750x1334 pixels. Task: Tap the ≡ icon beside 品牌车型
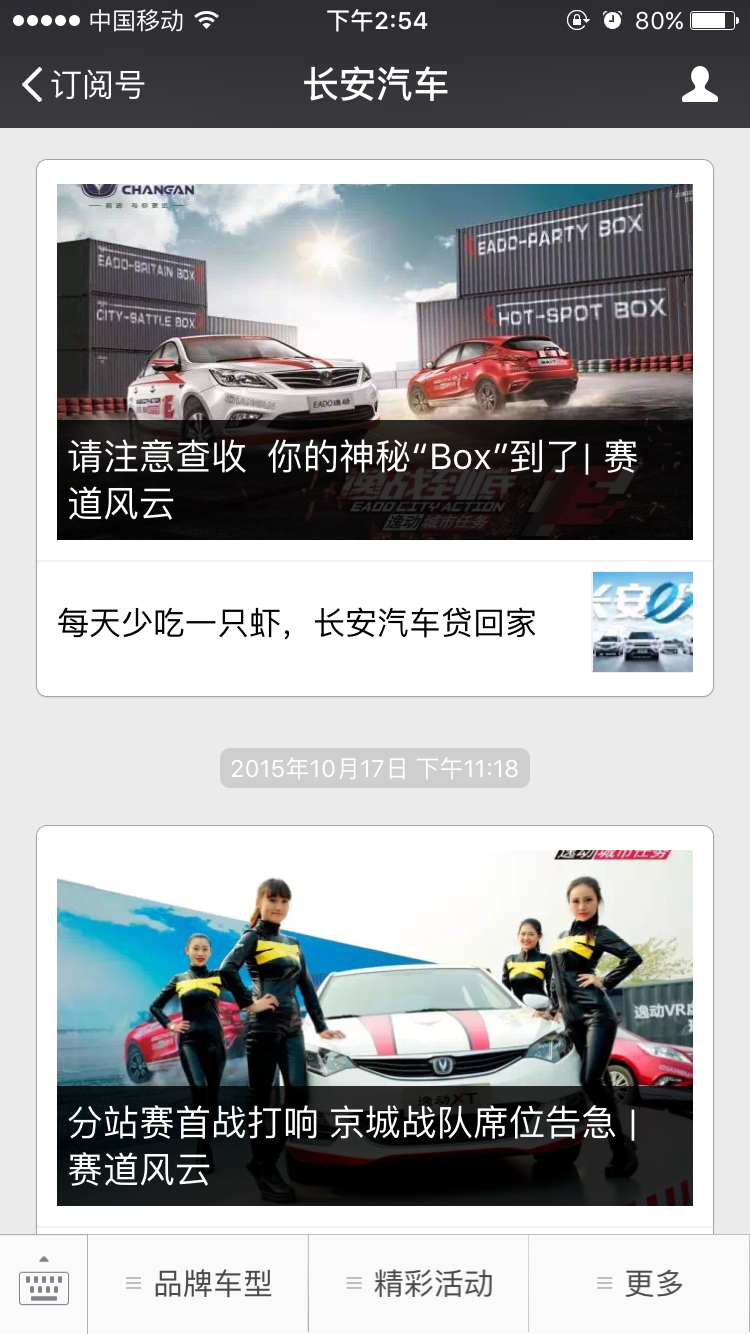click(x=133, y=1284)
